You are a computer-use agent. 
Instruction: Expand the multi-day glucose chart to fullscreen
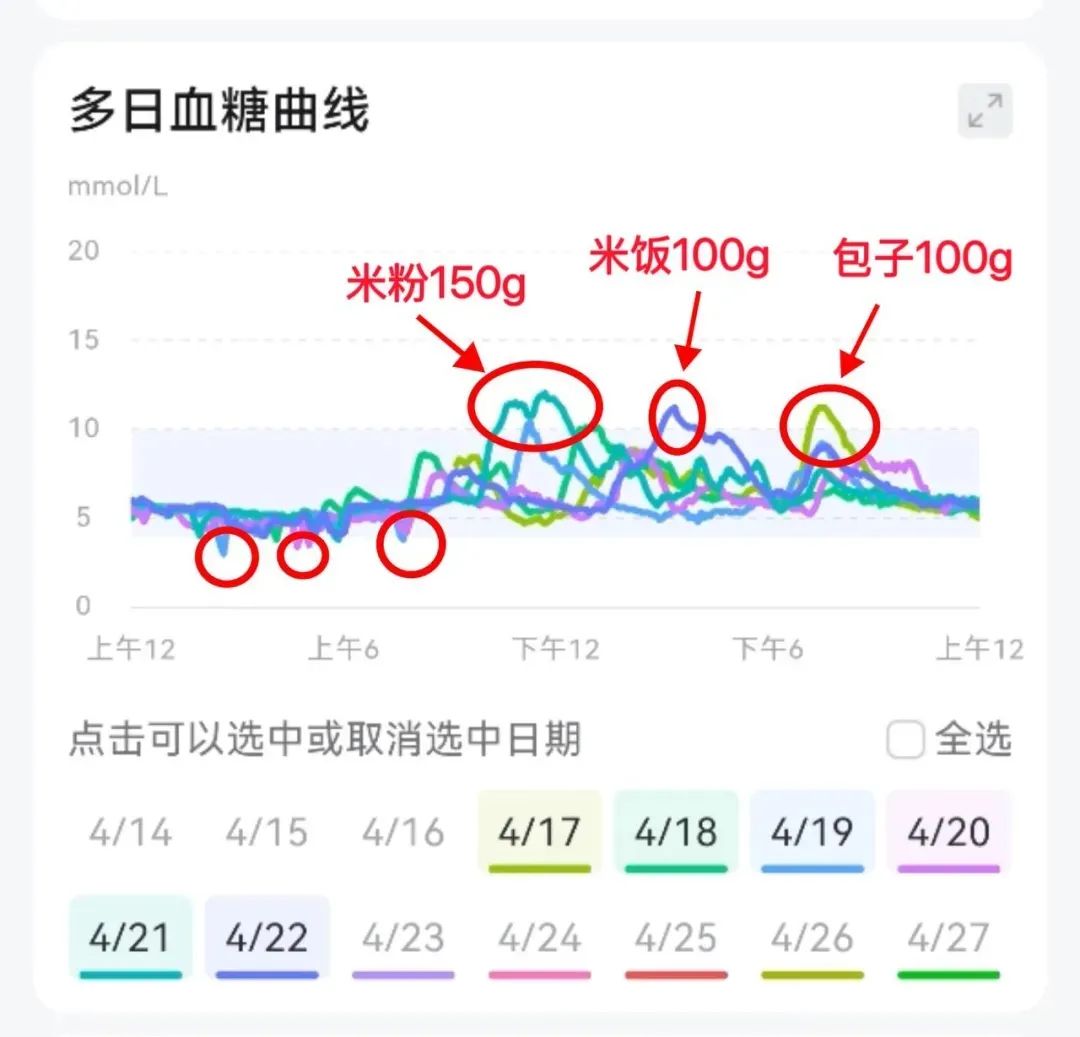coord(985,110)
